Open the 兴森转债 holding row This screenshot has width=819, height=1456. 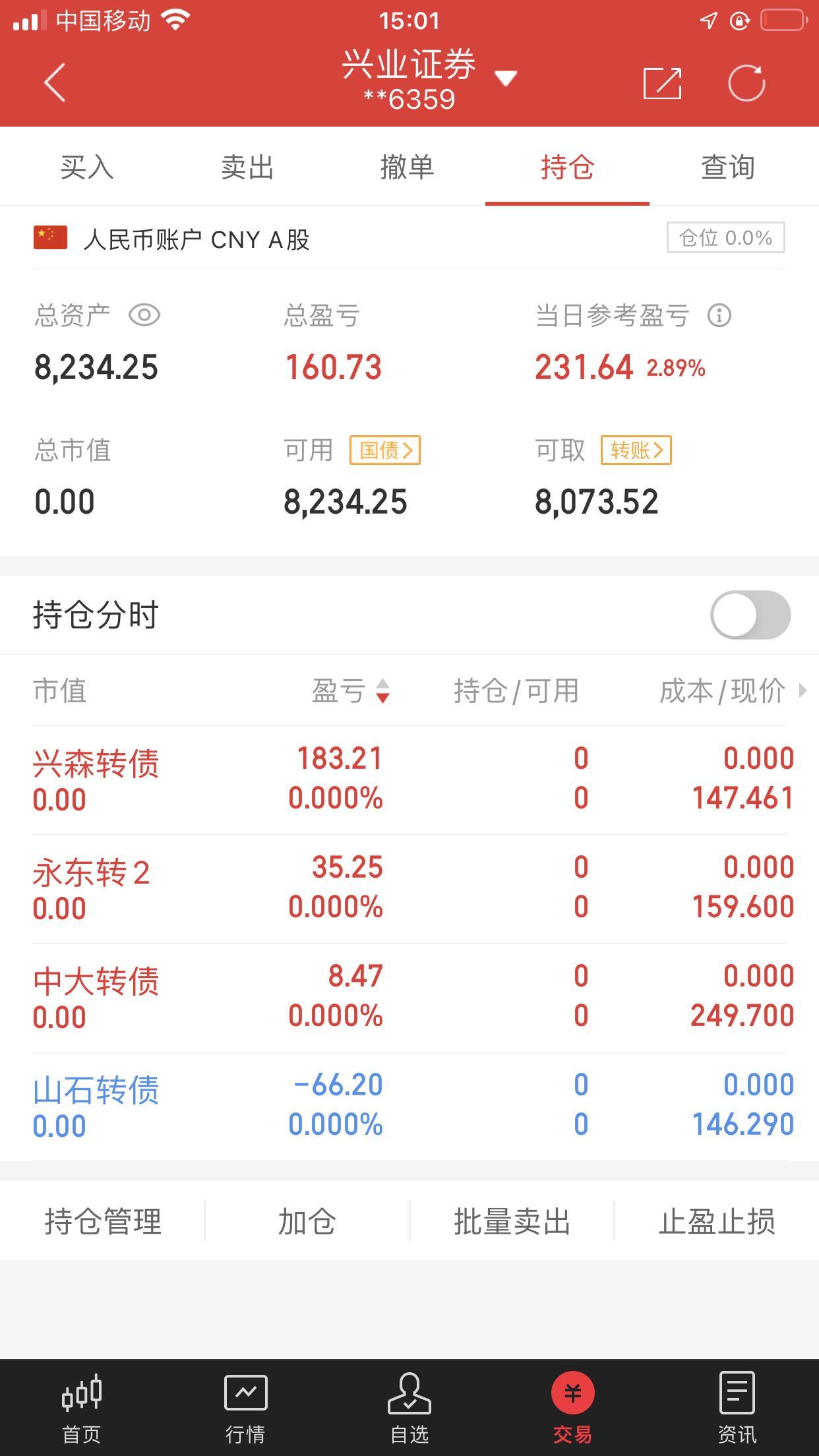click(409, 780)
